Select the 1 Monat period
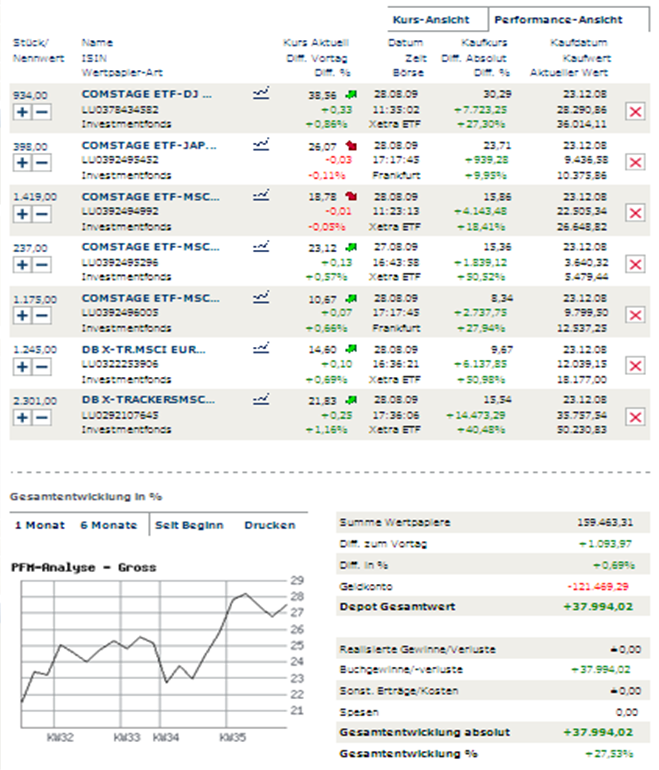This screenshot has width=659, height=770. click(x=40, y=525)
